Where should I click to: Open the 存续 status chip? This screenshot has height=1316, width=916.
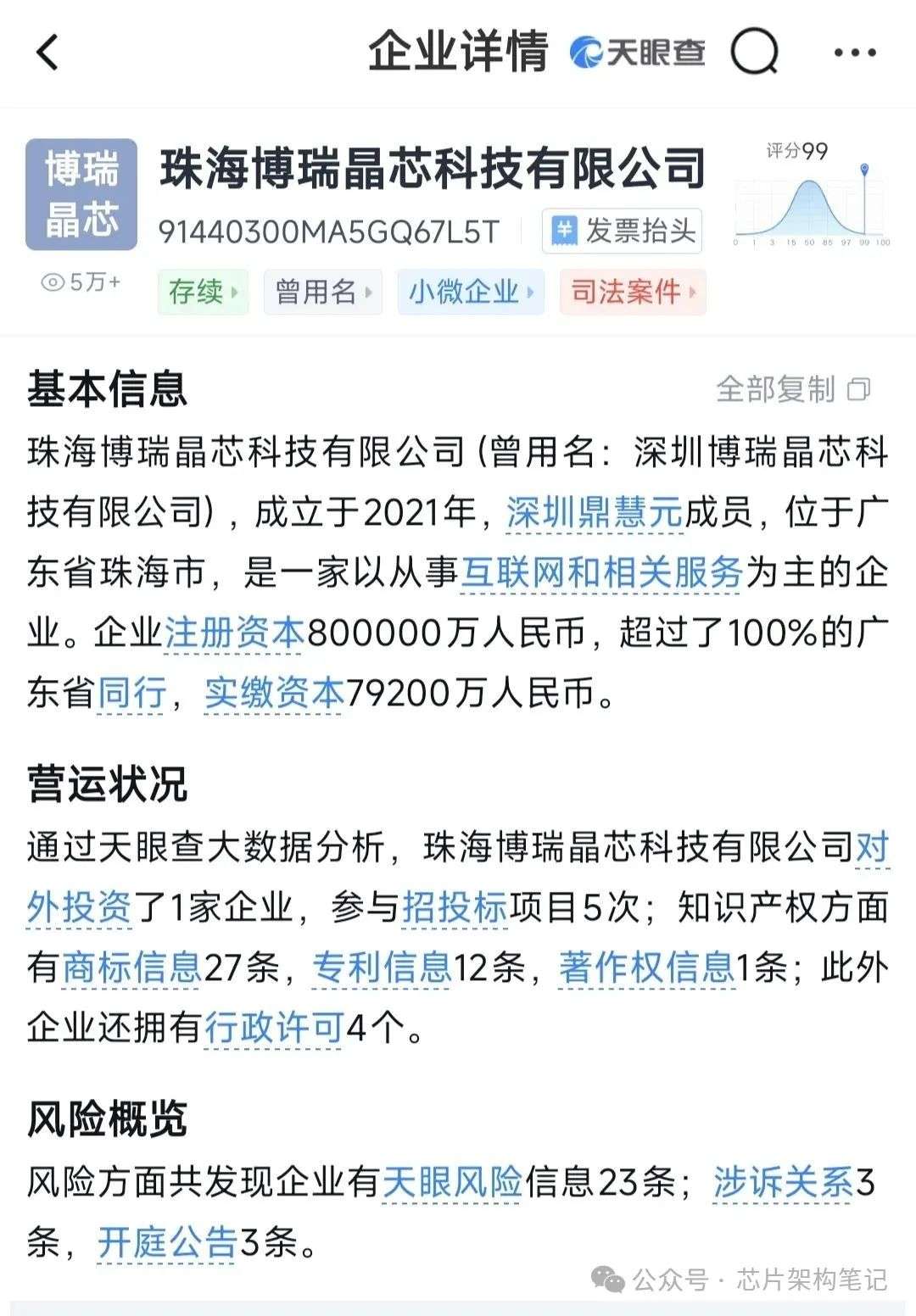[203, 292]
